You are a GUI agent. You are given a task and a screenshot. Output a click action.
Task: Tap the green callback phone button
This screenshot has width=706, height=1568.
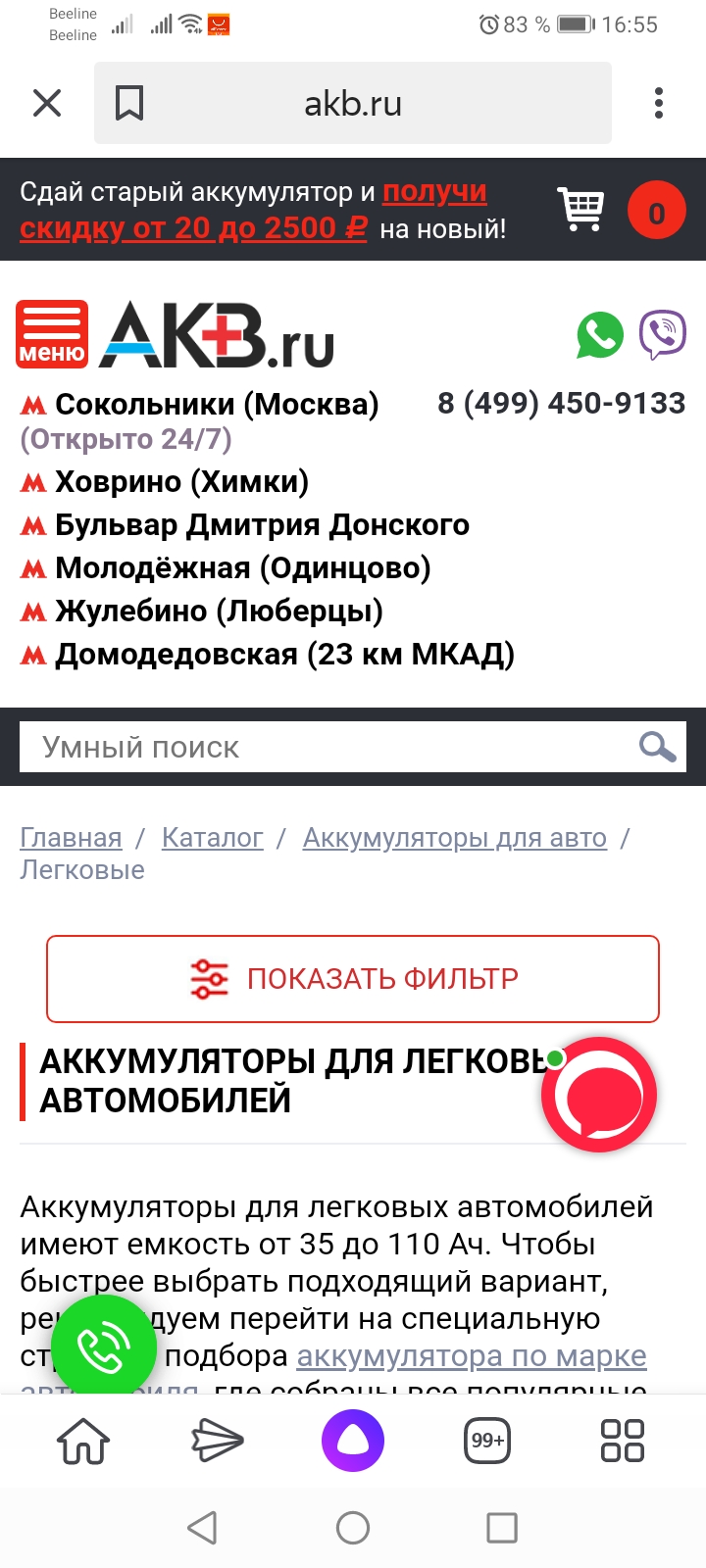pos(104,1348)
